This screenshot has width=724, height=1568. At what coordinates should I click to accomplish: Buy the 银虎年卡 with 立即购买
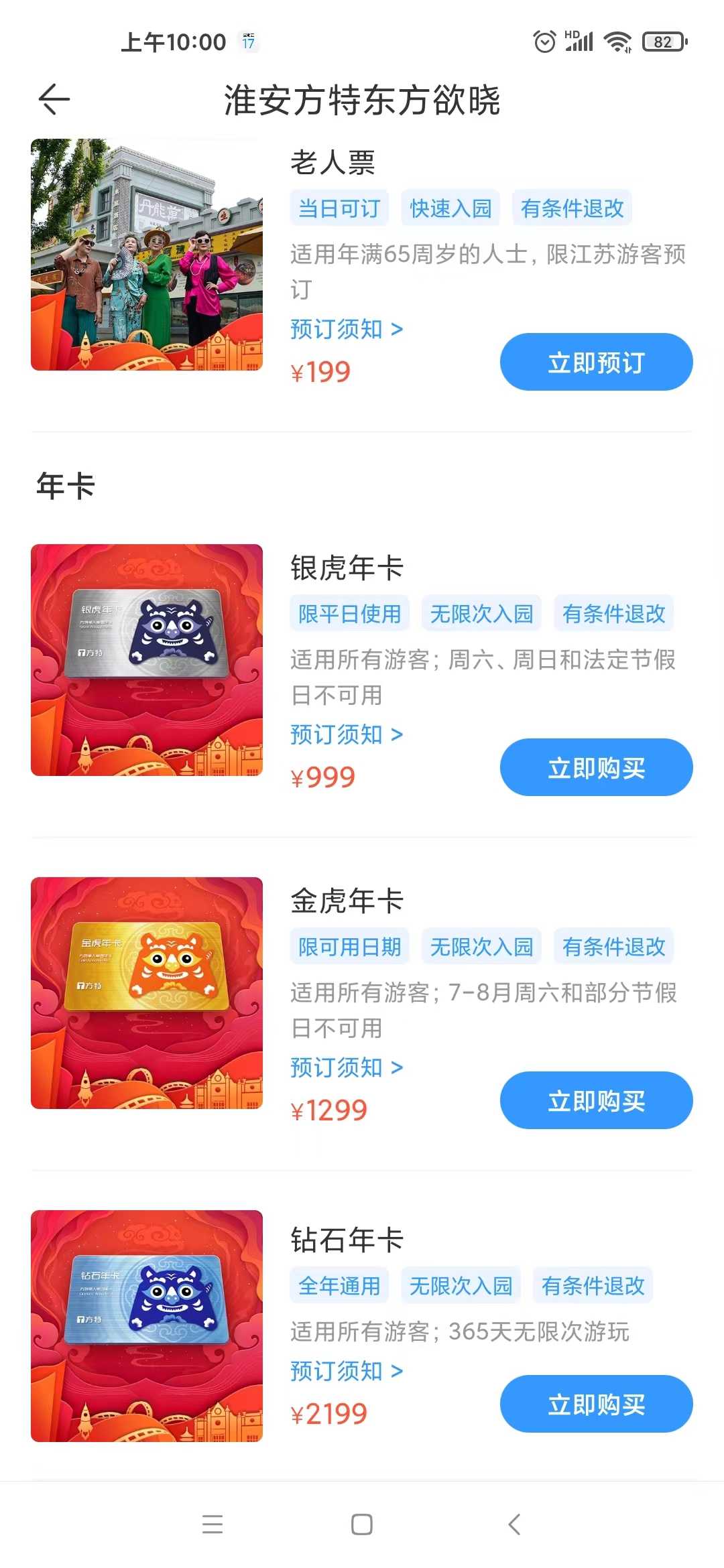click(x=596, y=767)
